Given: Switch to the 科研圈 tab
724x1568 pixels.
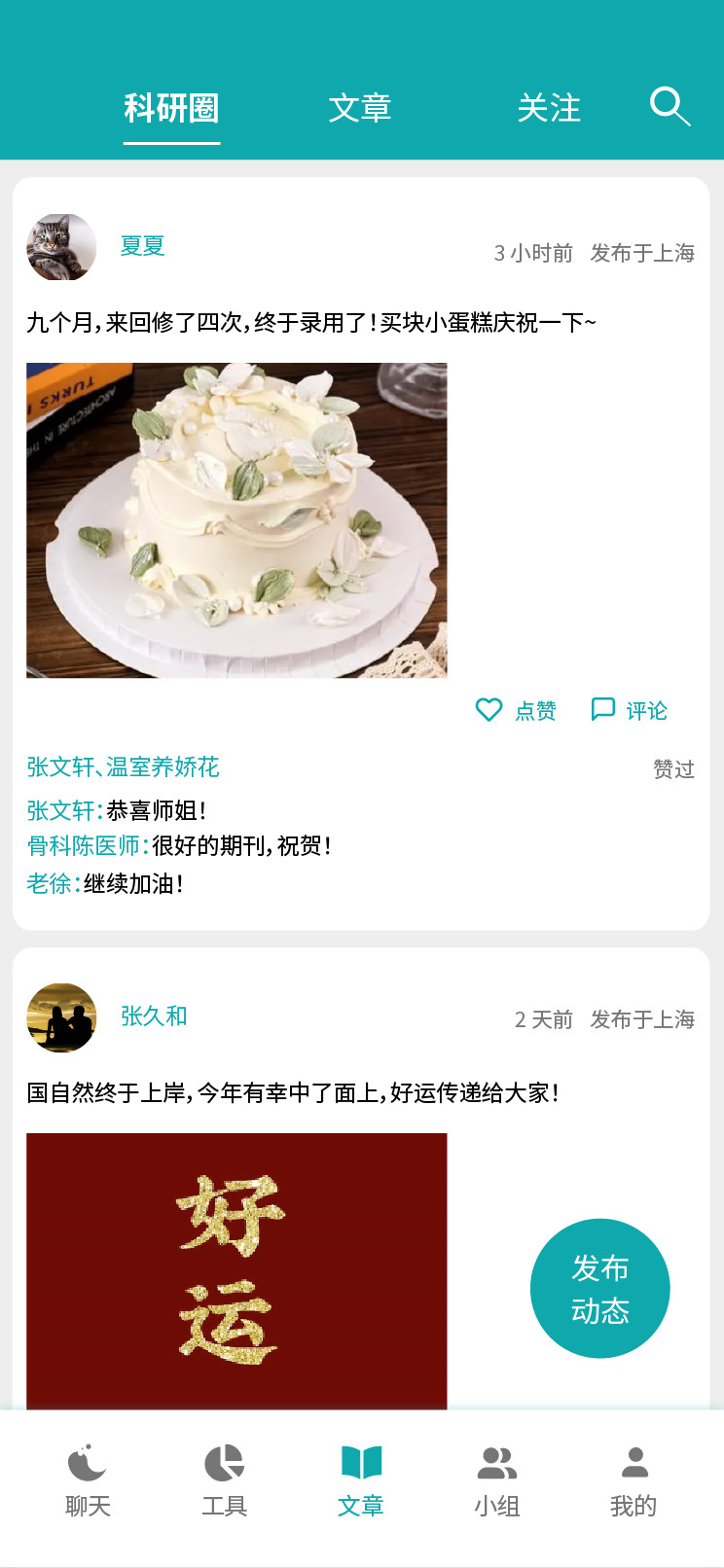Looking at the screenshot, I should (x=171, y=108).
